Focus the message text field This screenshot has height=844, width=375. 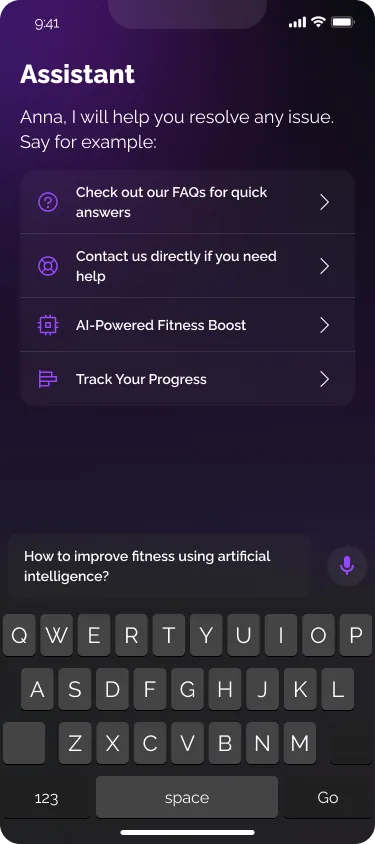click(x=160, y=566)
